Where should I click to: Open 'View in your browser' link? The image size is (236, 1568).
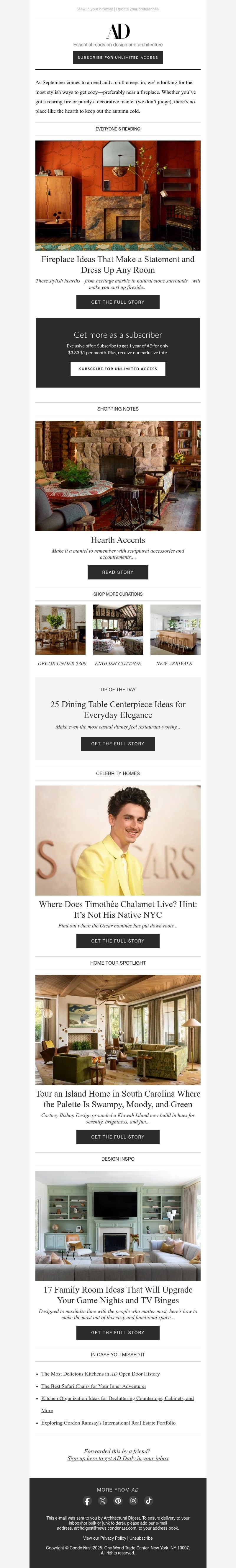[x=95, y=9]
